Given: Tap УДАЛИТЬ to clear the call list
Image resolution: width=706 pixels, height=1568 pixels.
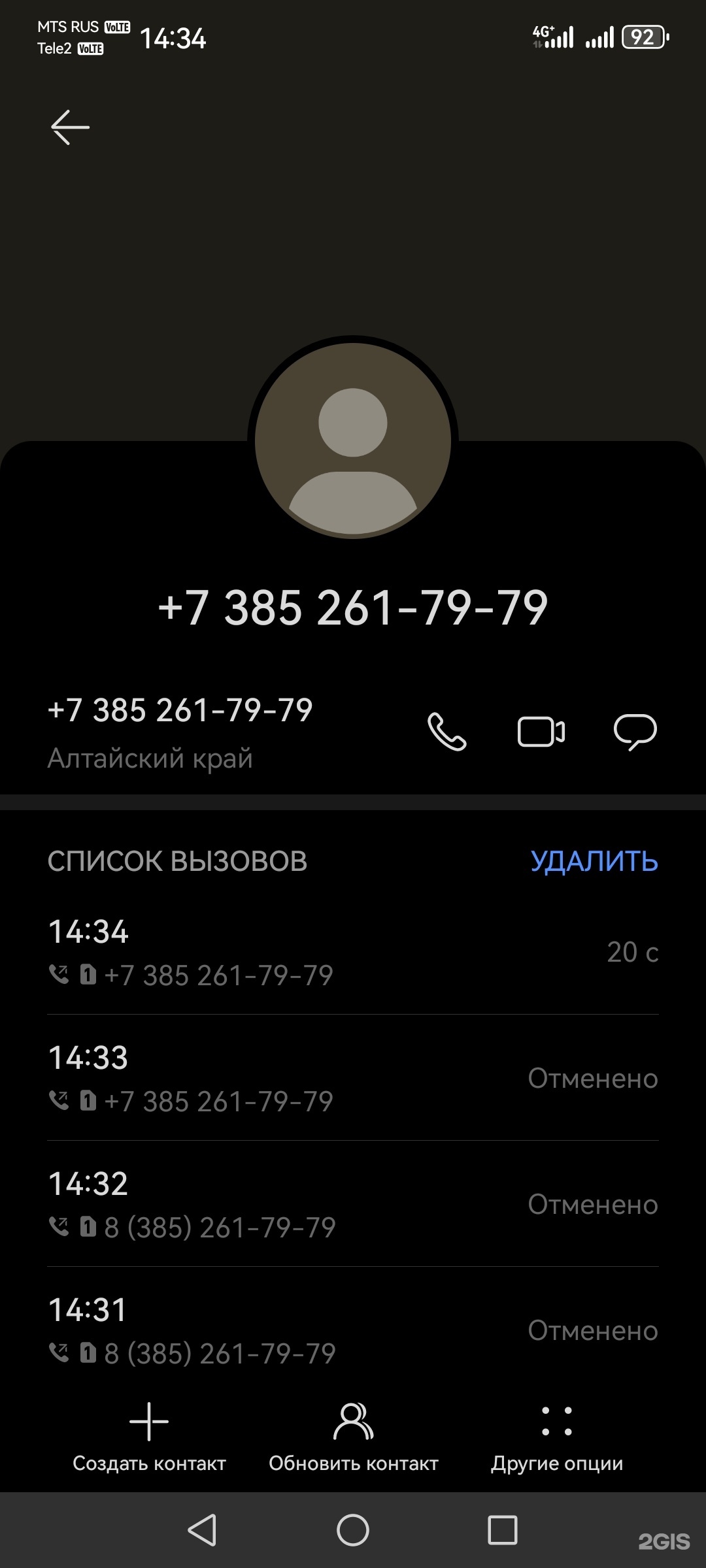Looking at the screenshot, I should tap(594, 861).
